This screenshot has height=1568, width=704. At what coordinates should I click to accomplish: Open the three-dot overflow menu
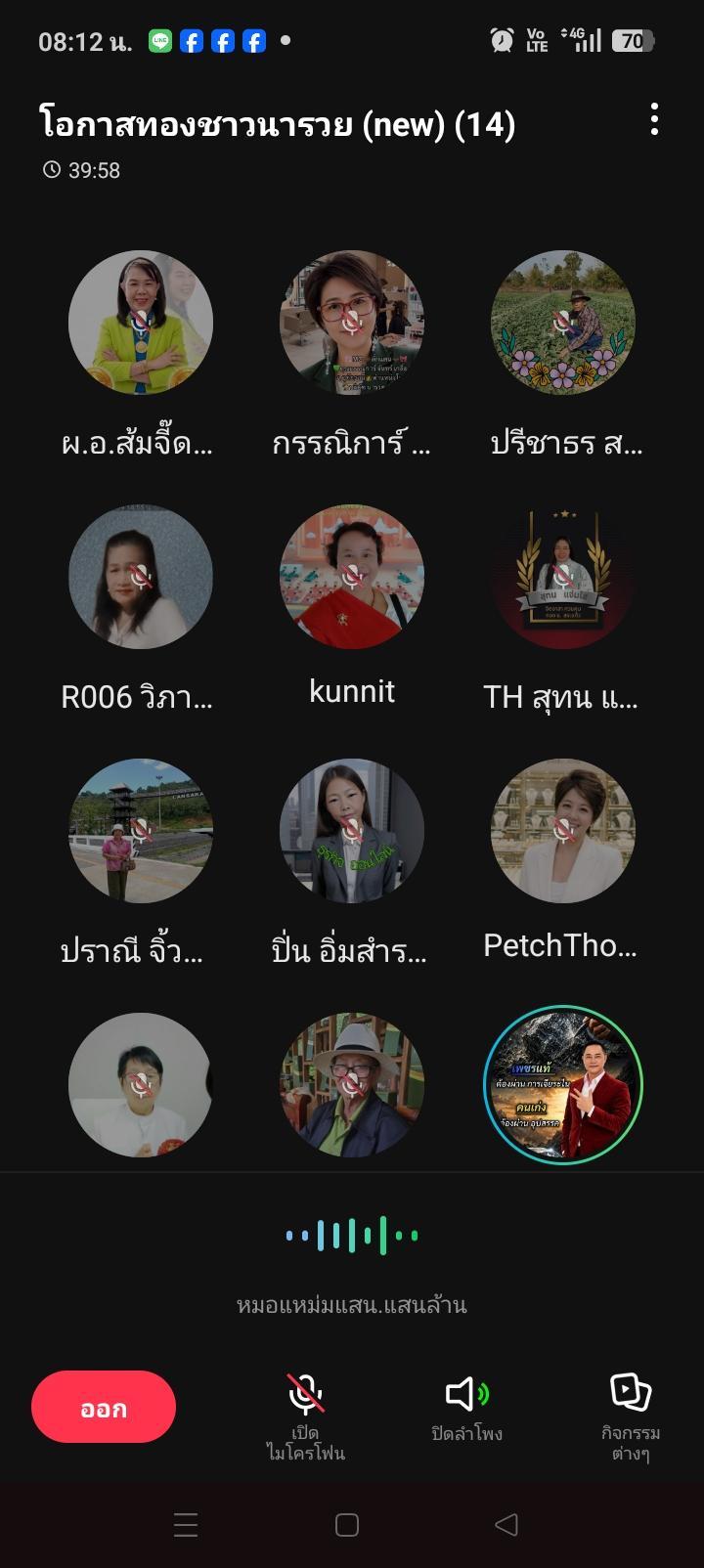click(654, 121)
